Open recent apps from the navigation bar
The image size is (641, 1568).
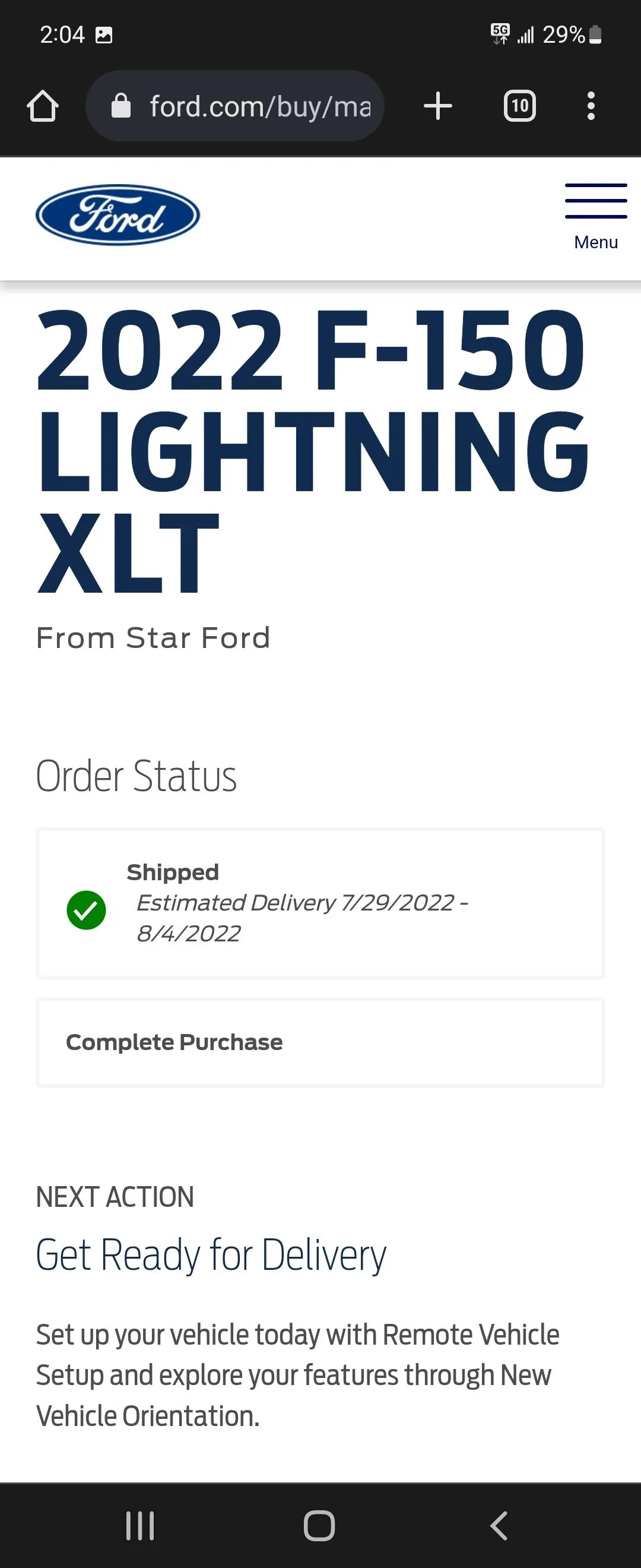click(141, 1525)
